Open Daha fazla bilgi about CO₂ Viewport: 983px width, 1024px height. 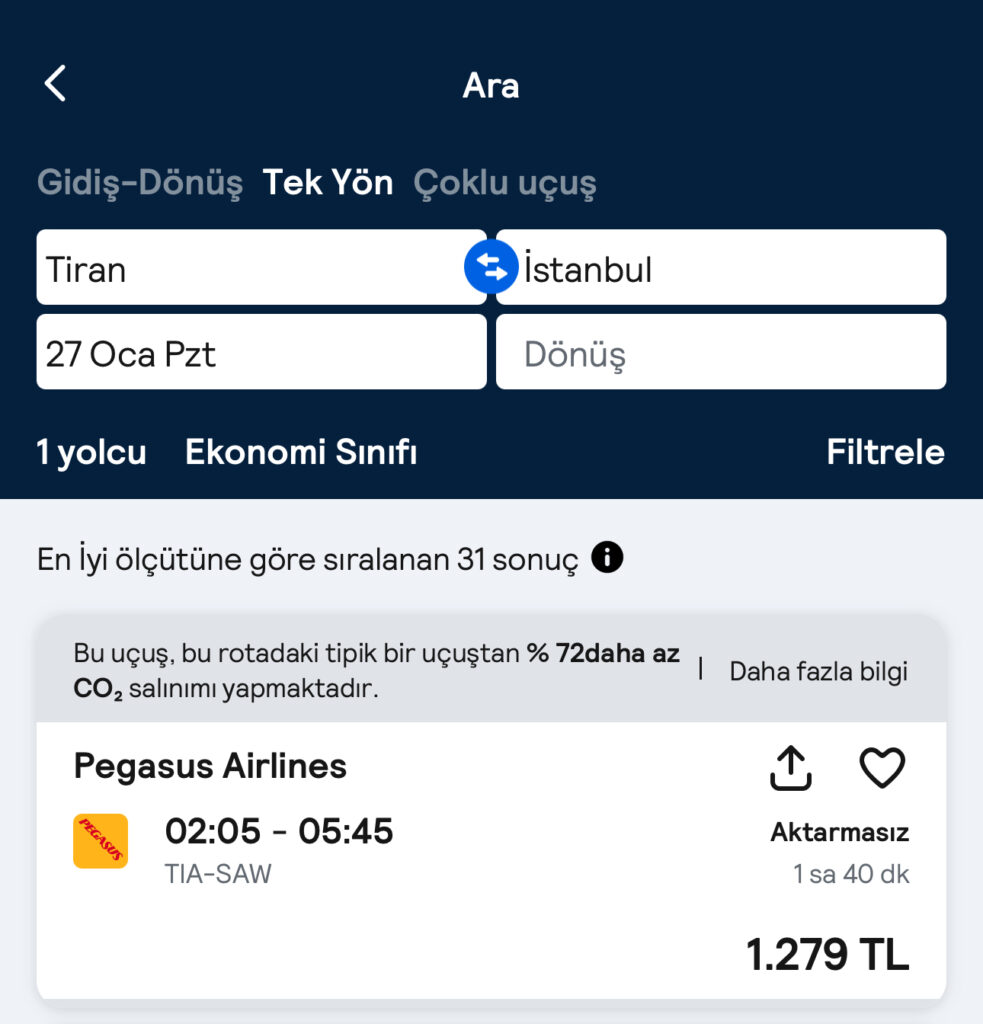point(818,671)
